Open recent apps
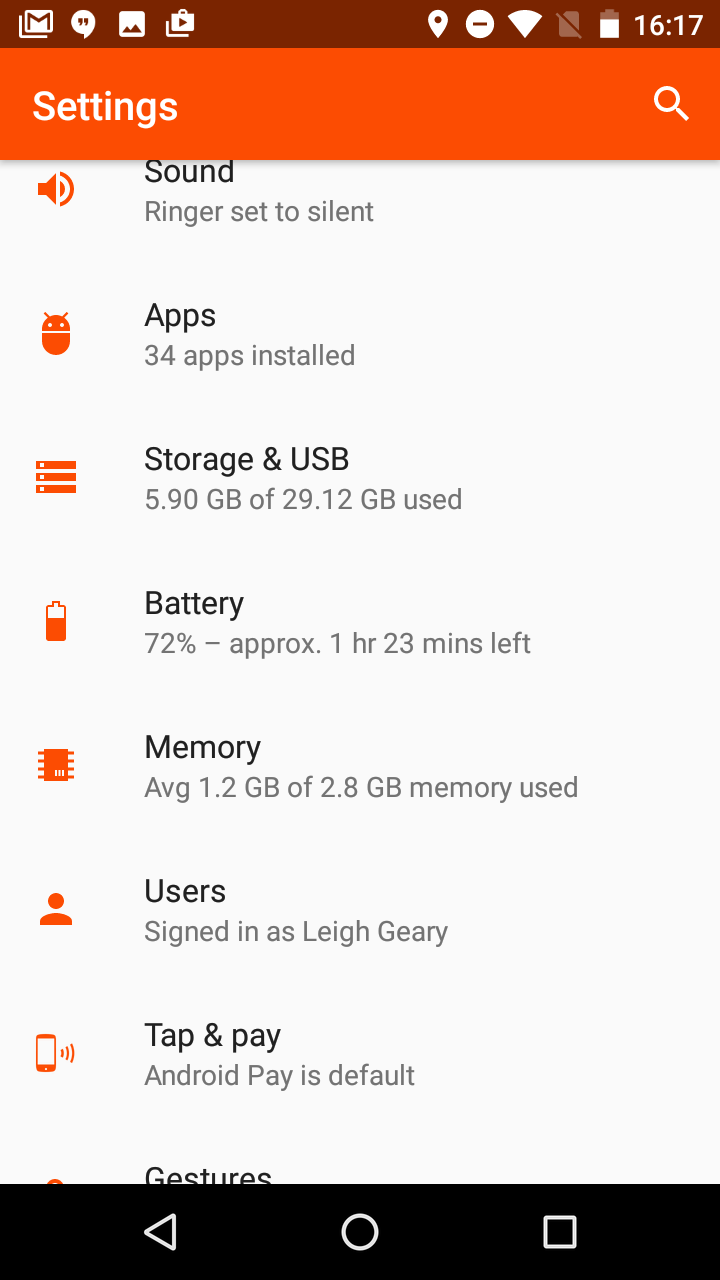The height and width of the screenshot is (1280, 720). pyautogui.click(x=560, y=1232)
